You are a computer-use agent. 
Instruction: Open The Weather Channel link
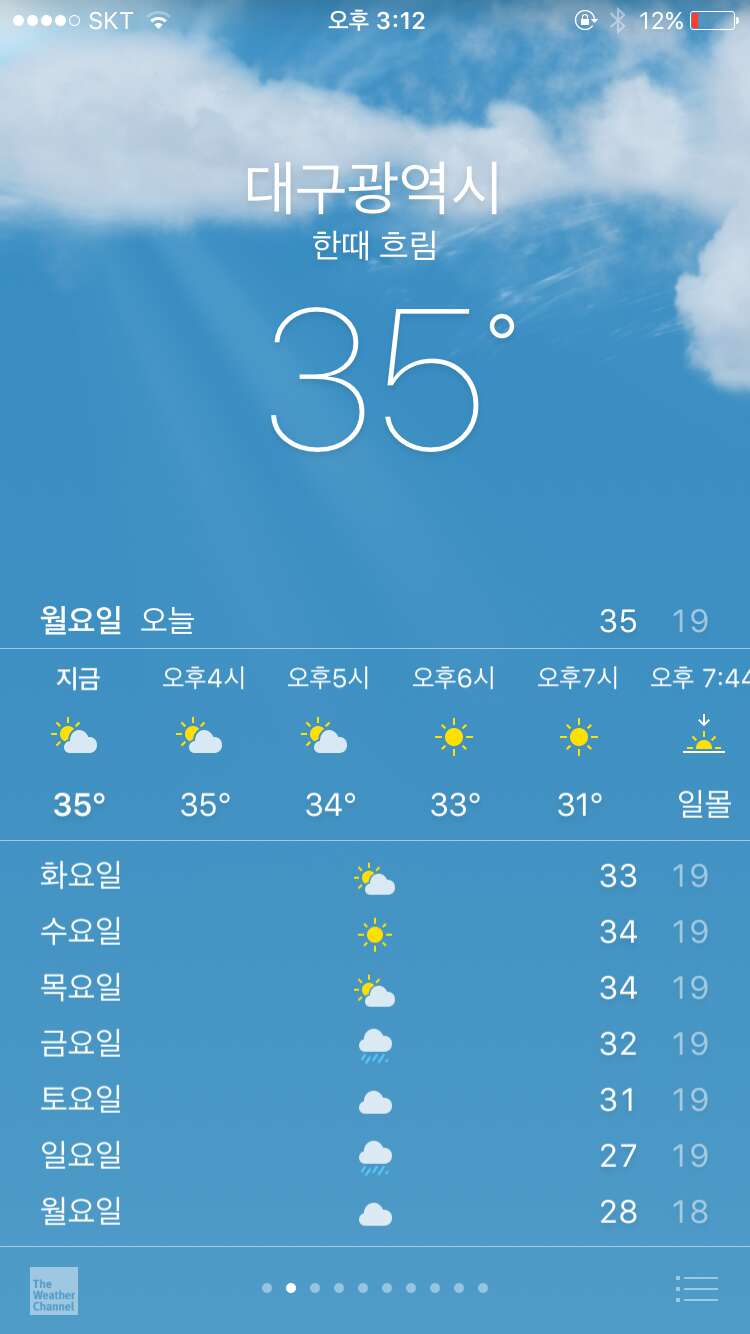(x=54, y=1291)
